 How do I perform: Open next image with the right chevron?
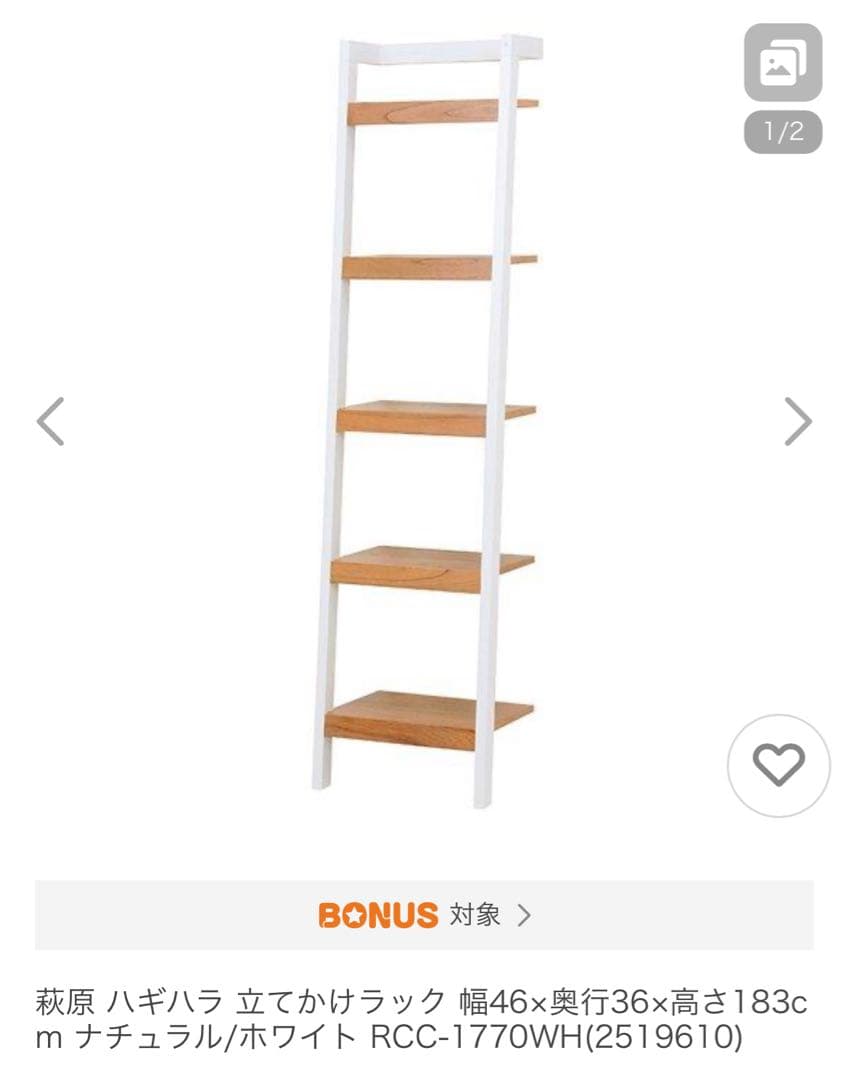click(797, 420)
